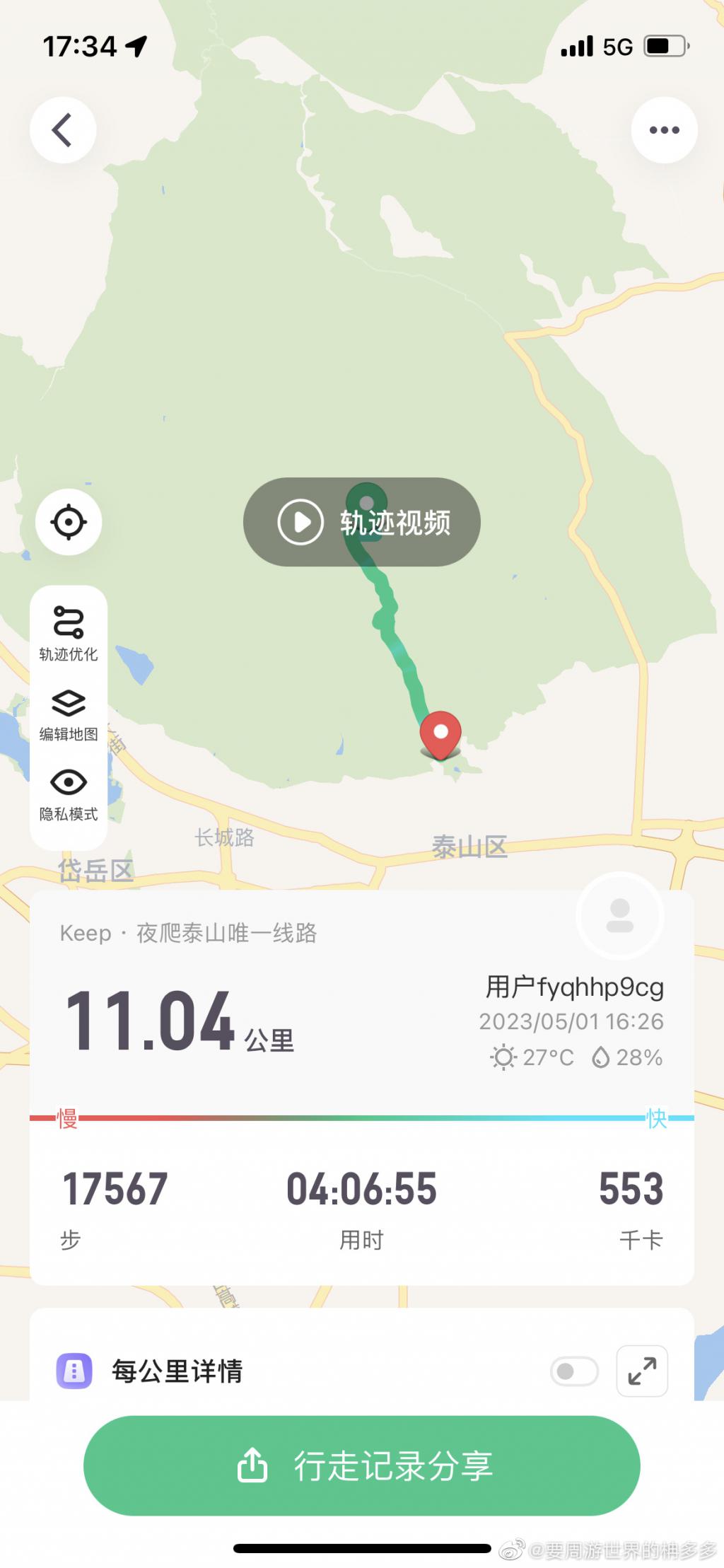Toggle 隐私模式 privacy mode
Viewport: 724px width, 1568px height.
(x=69, y=794)
